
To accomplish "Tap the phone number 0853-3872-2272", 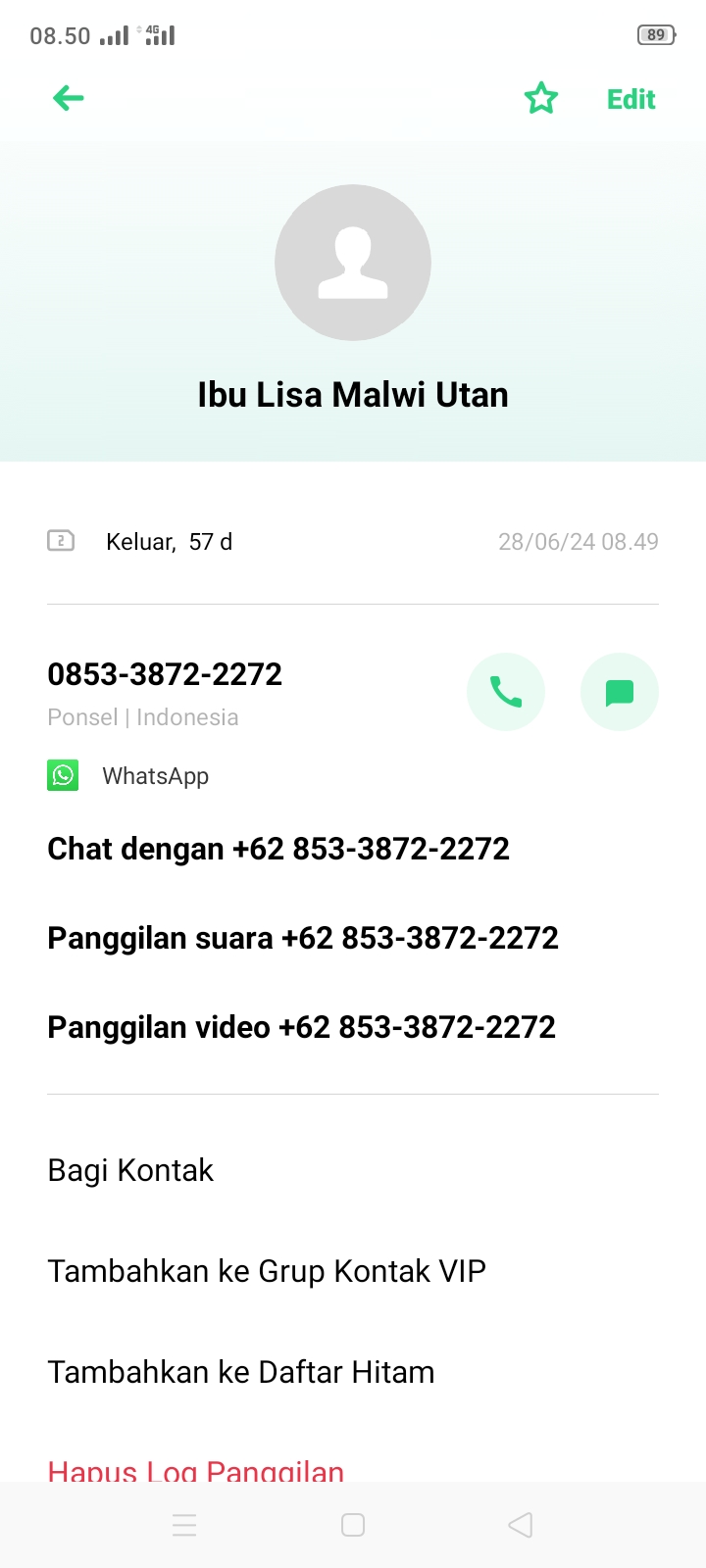I will click(165, 673).
